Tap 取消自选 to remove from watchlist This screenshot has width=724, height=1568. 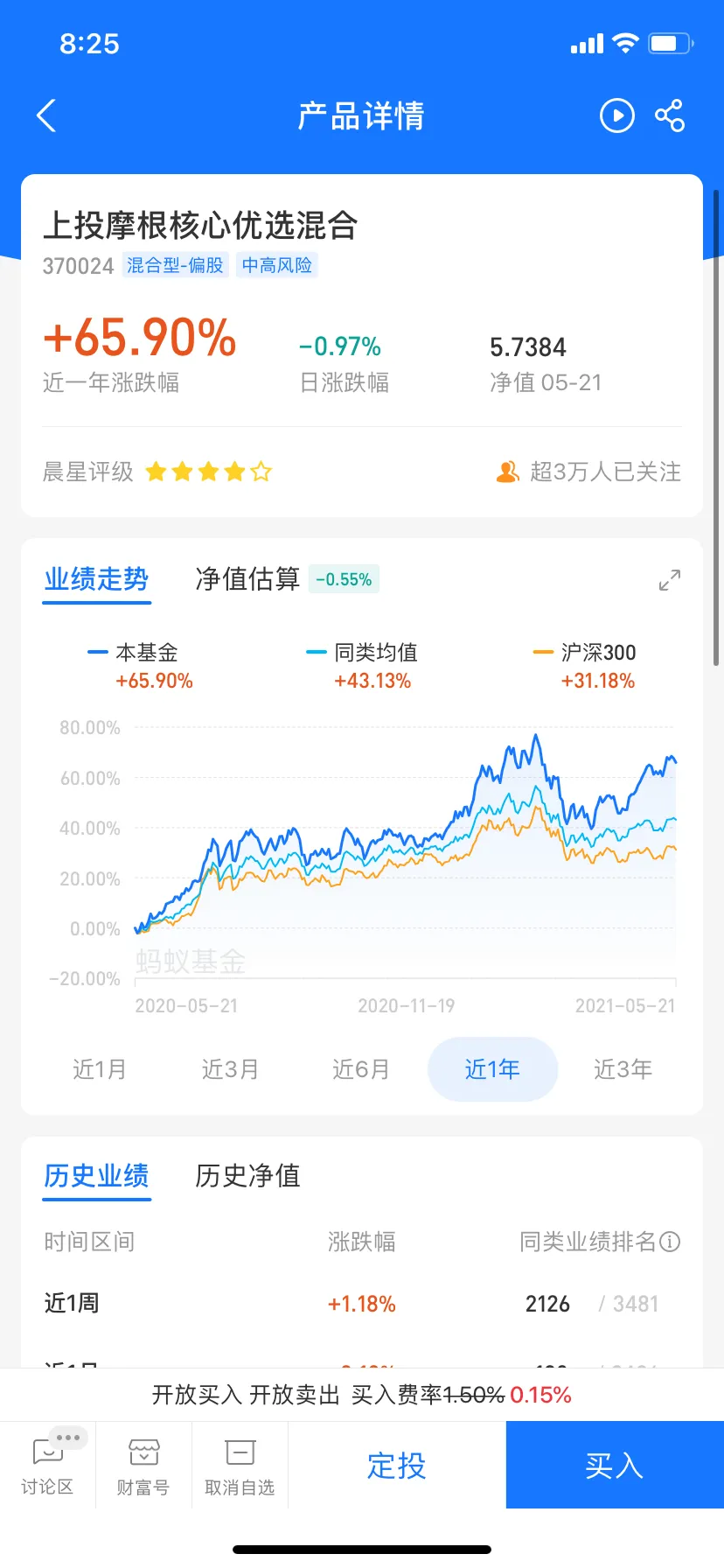tap(240, 1465)
